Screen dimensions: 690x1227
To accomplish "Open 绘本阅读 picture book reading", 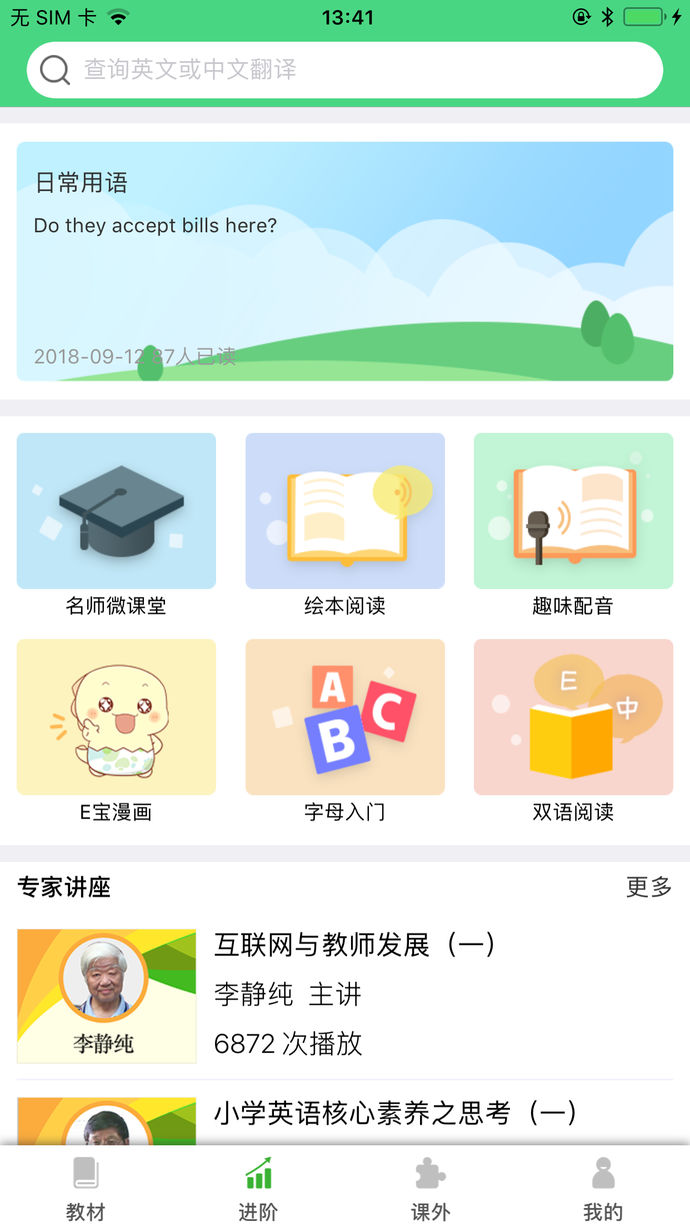I will (345, 511).
